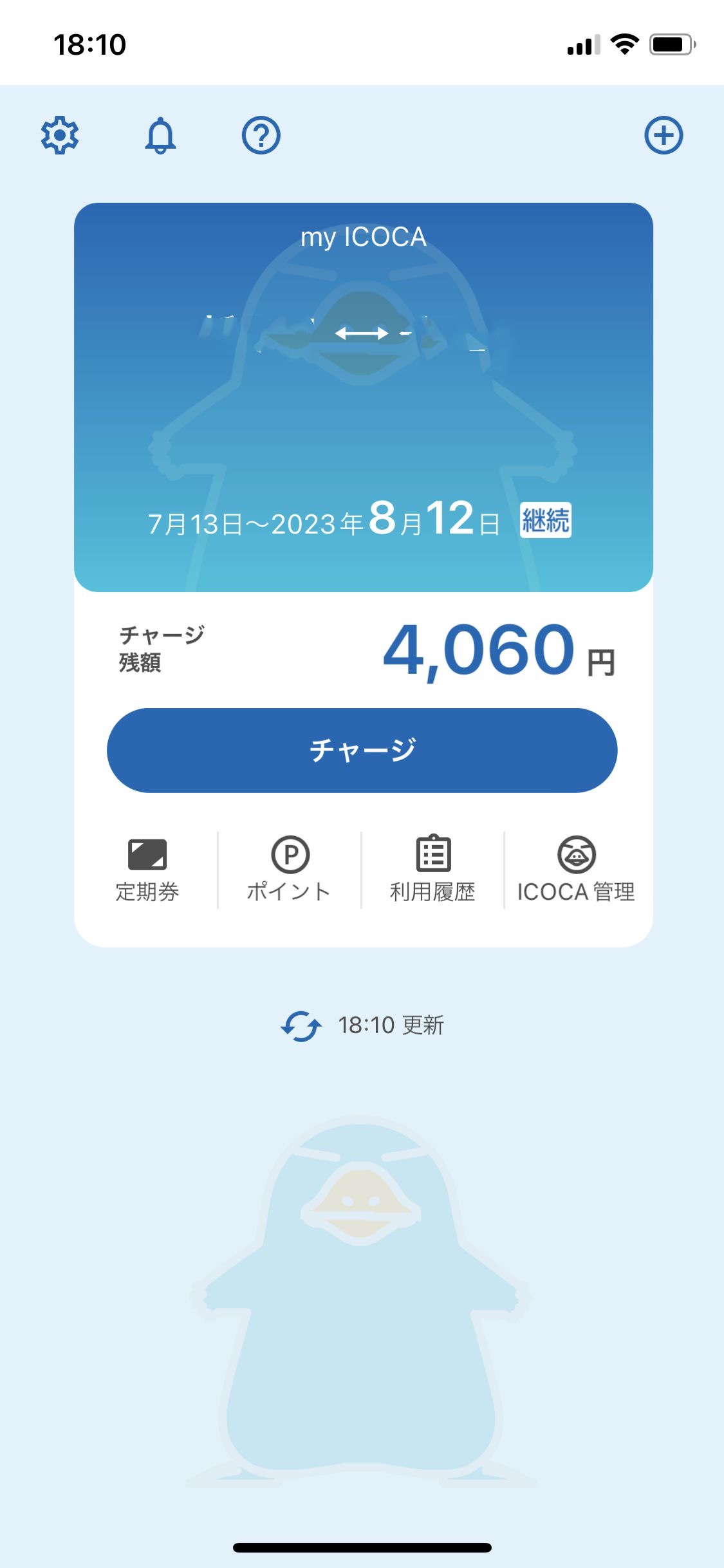View 利用履歴 usage history
The height and width of the screenshot is (1568, 724).
432,870
